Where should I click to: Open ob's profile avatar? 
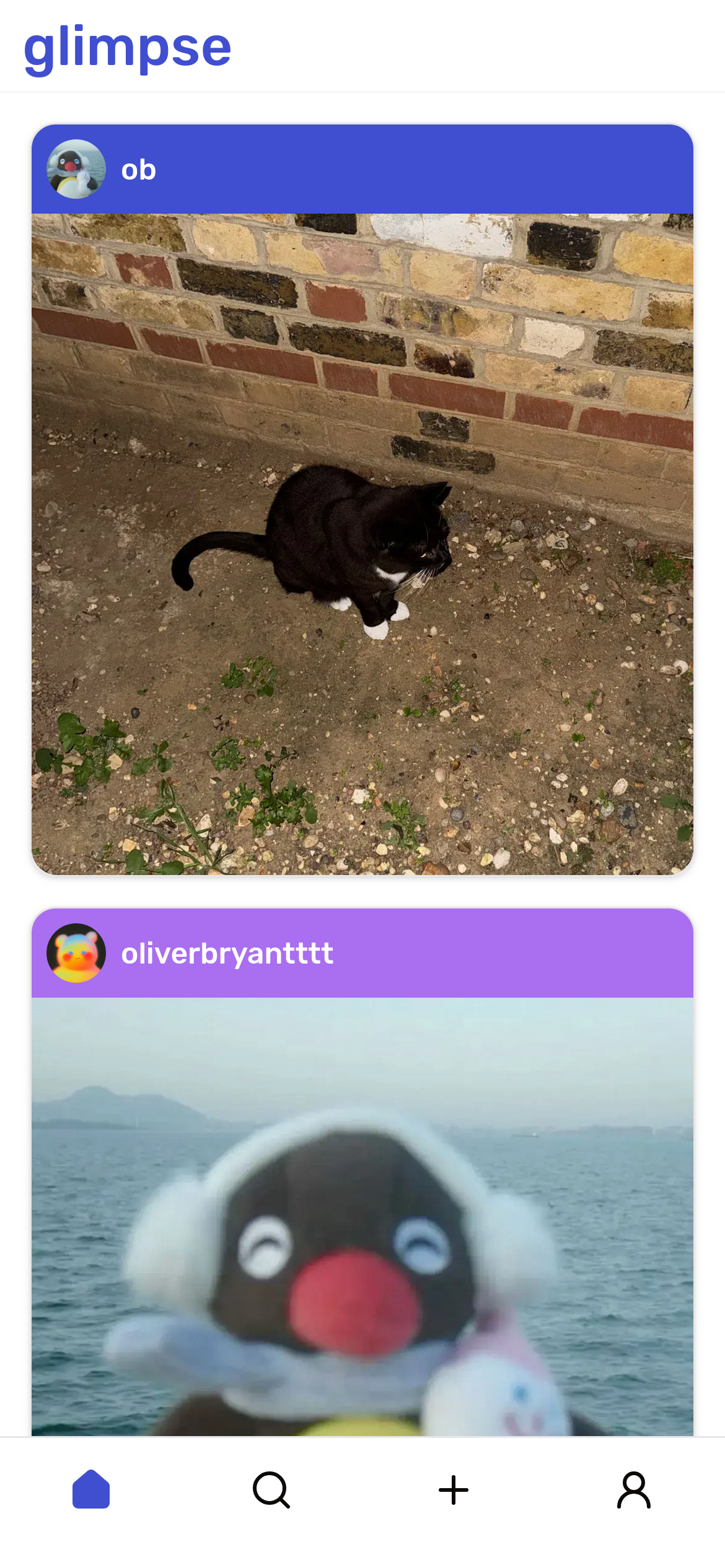tap(76, 169)
